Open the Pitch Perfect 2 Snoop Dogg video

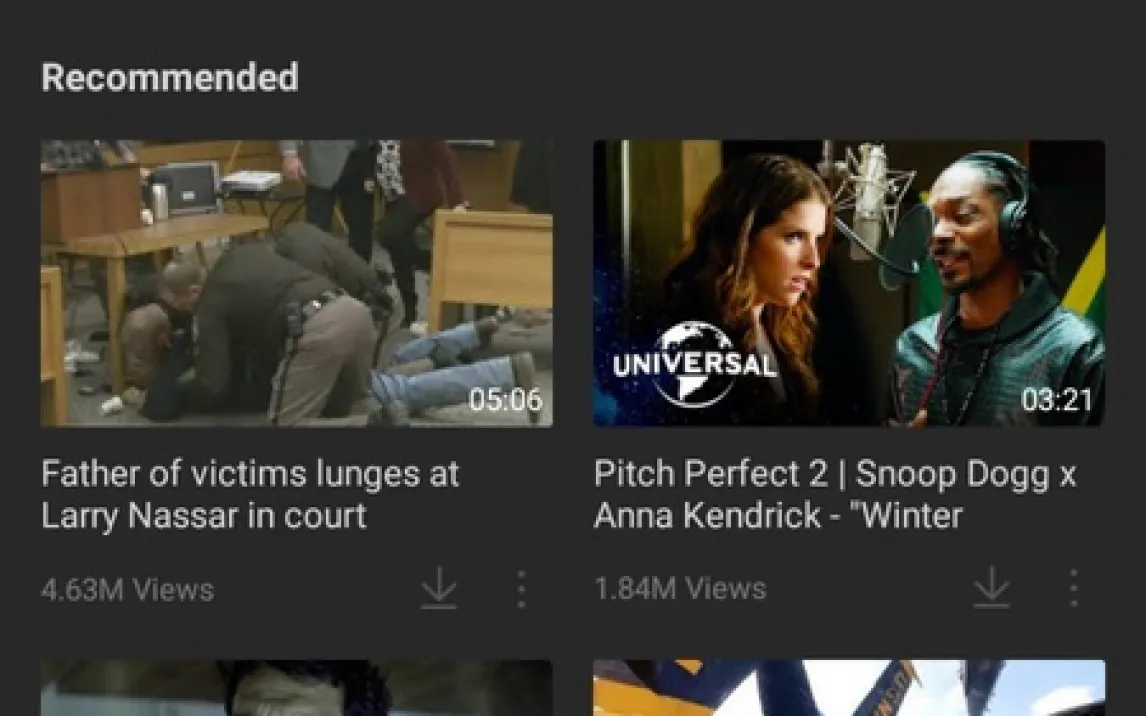pyautogui.click(x=849, y=283)
